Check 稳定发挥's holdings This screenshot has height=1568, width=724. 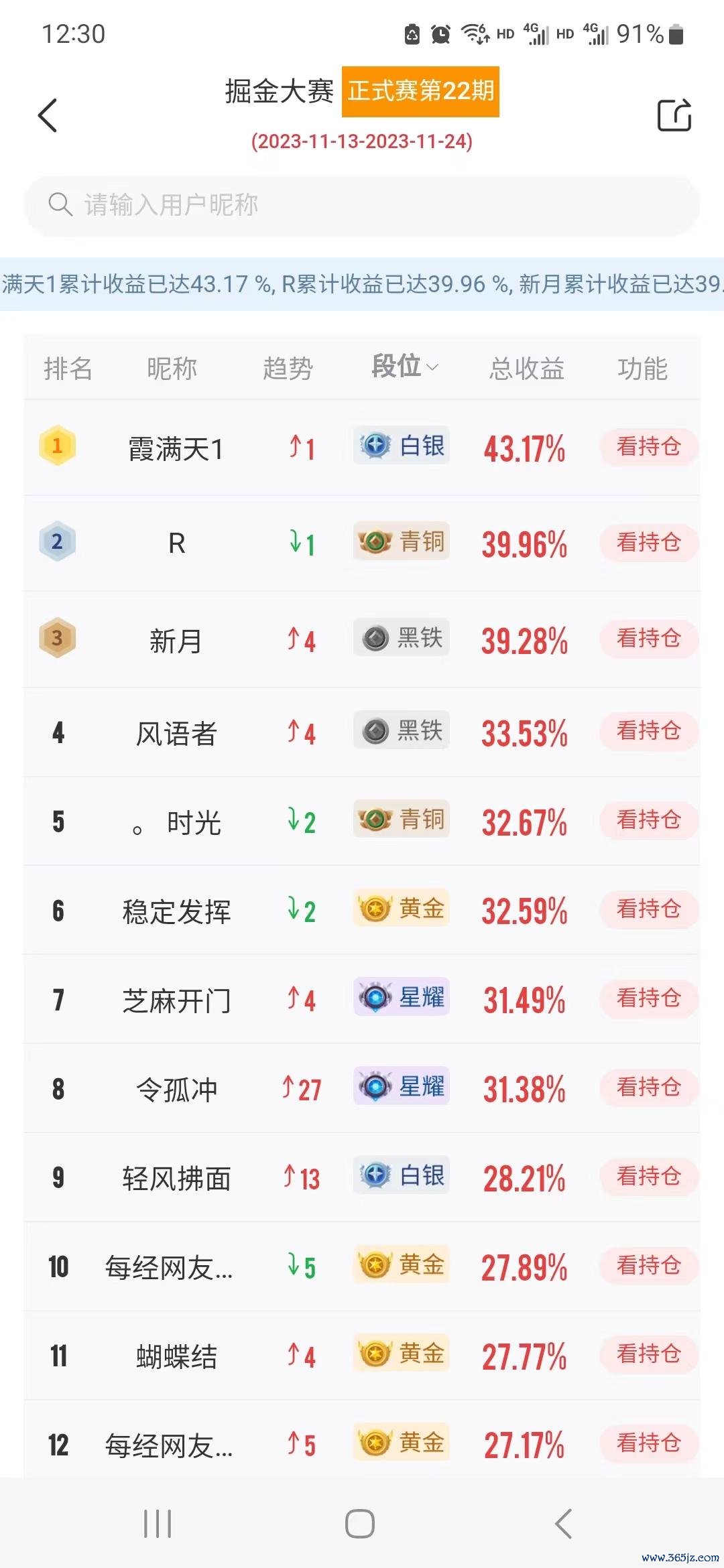tap(648, 909)
